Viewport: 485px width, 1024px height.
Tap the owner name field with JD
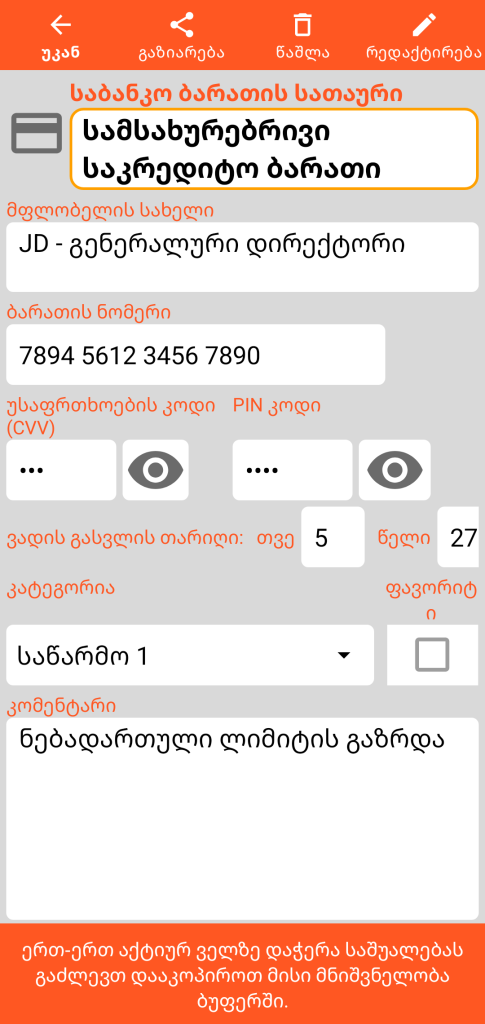pos(242,257)
